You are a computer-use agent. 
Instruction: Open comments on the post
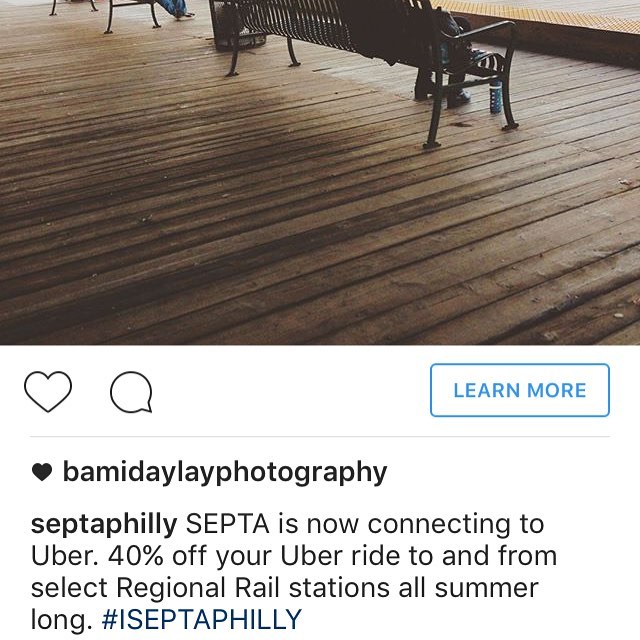tap(131, 392)
